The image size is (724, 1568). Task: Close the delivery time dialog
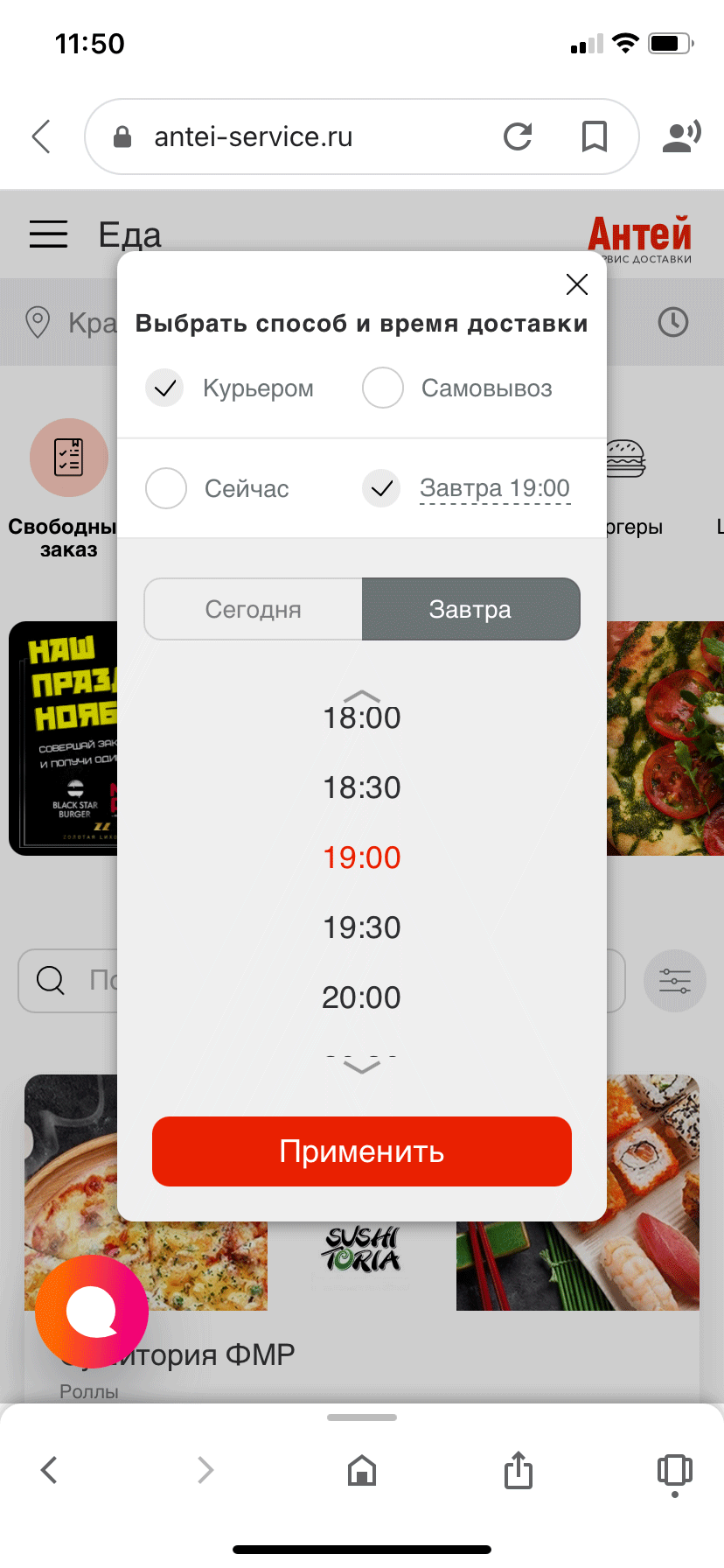click(x=576, y=284)
